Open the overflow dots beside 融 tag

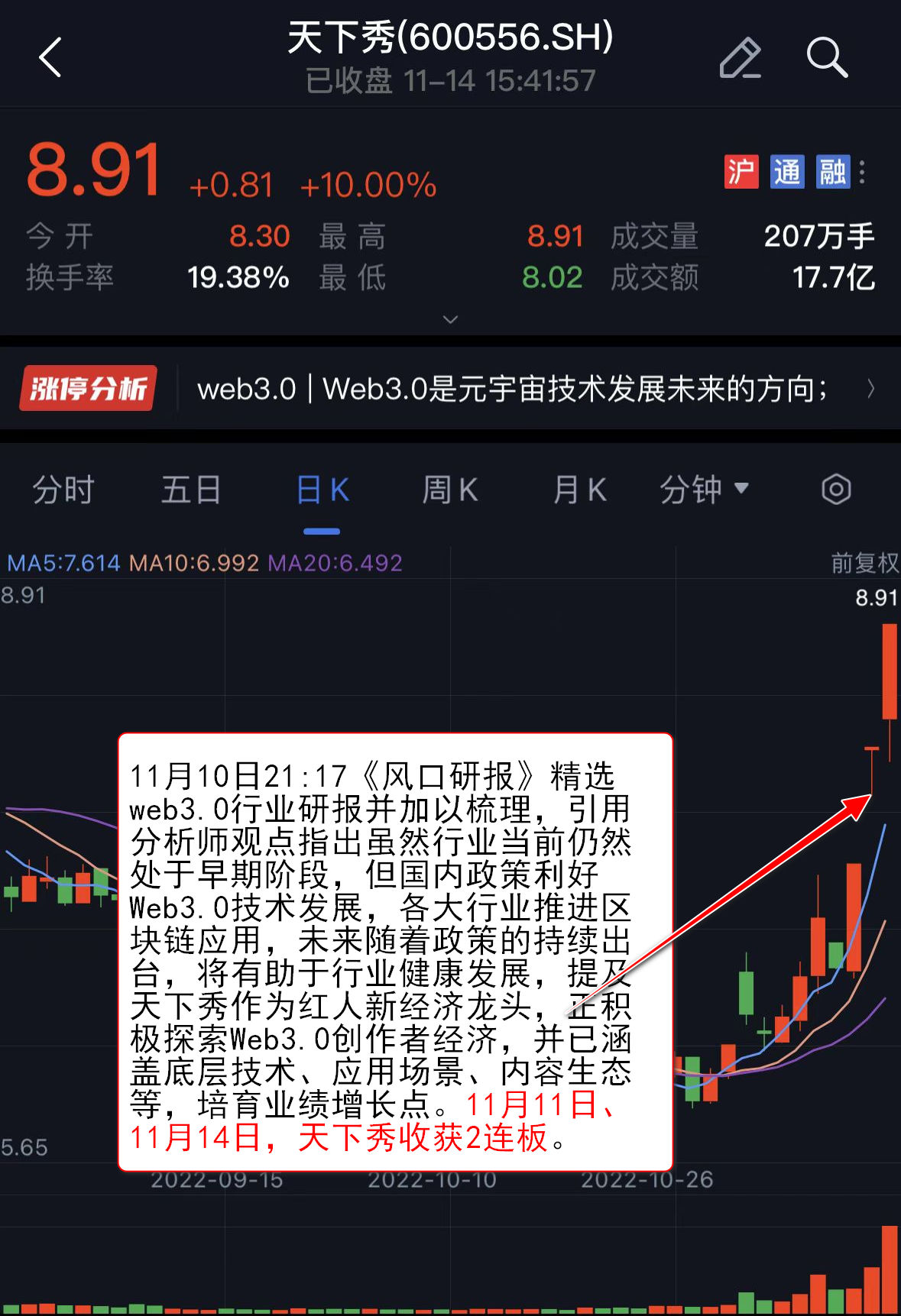[862, 172]
